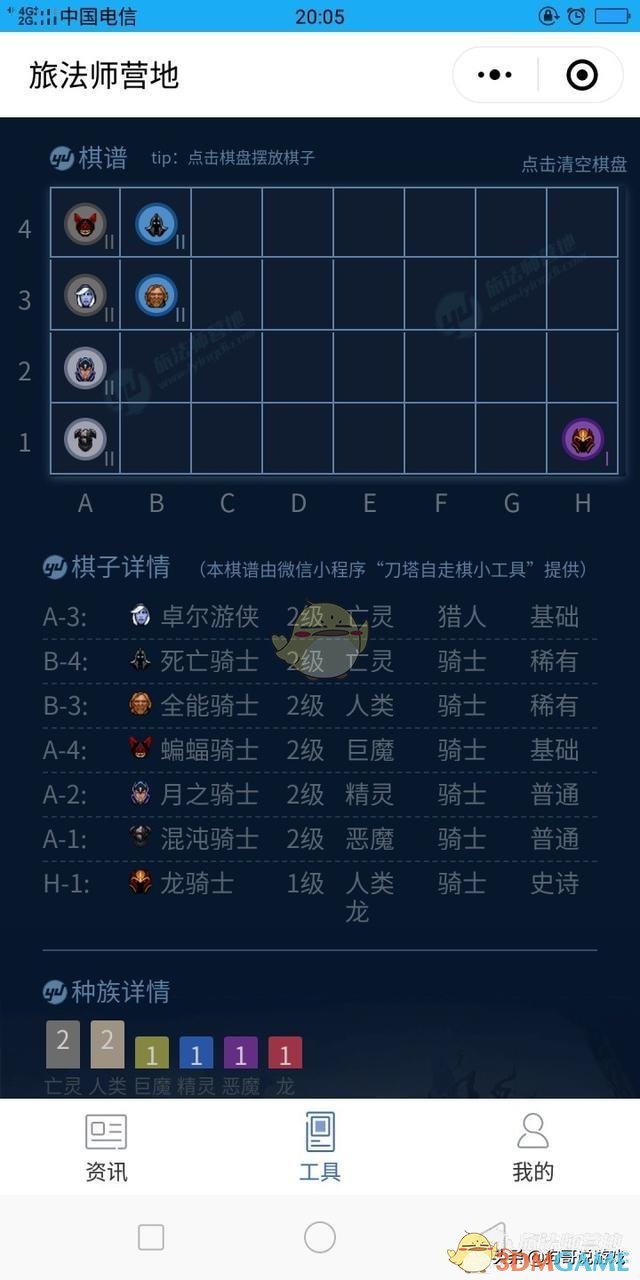The width and height of the screenshot is (640, 1280).
Task: Tap the Omniknight piece at B-3
Action: pos(156,295)
